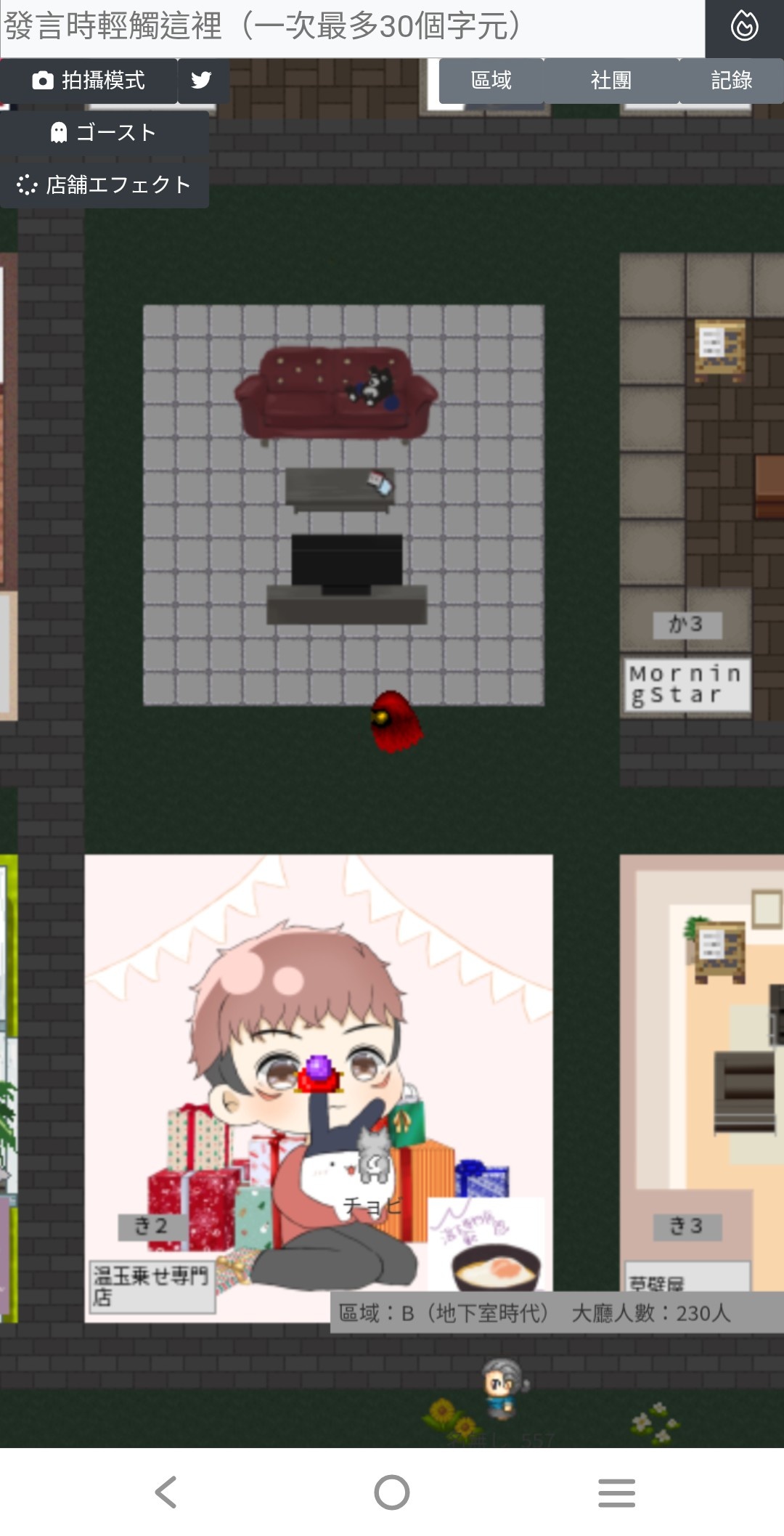Tap the speech input field
Image resolution: width=784 pixels, height=1536 pixels.
pyautogui.click(x=352, y=28)
